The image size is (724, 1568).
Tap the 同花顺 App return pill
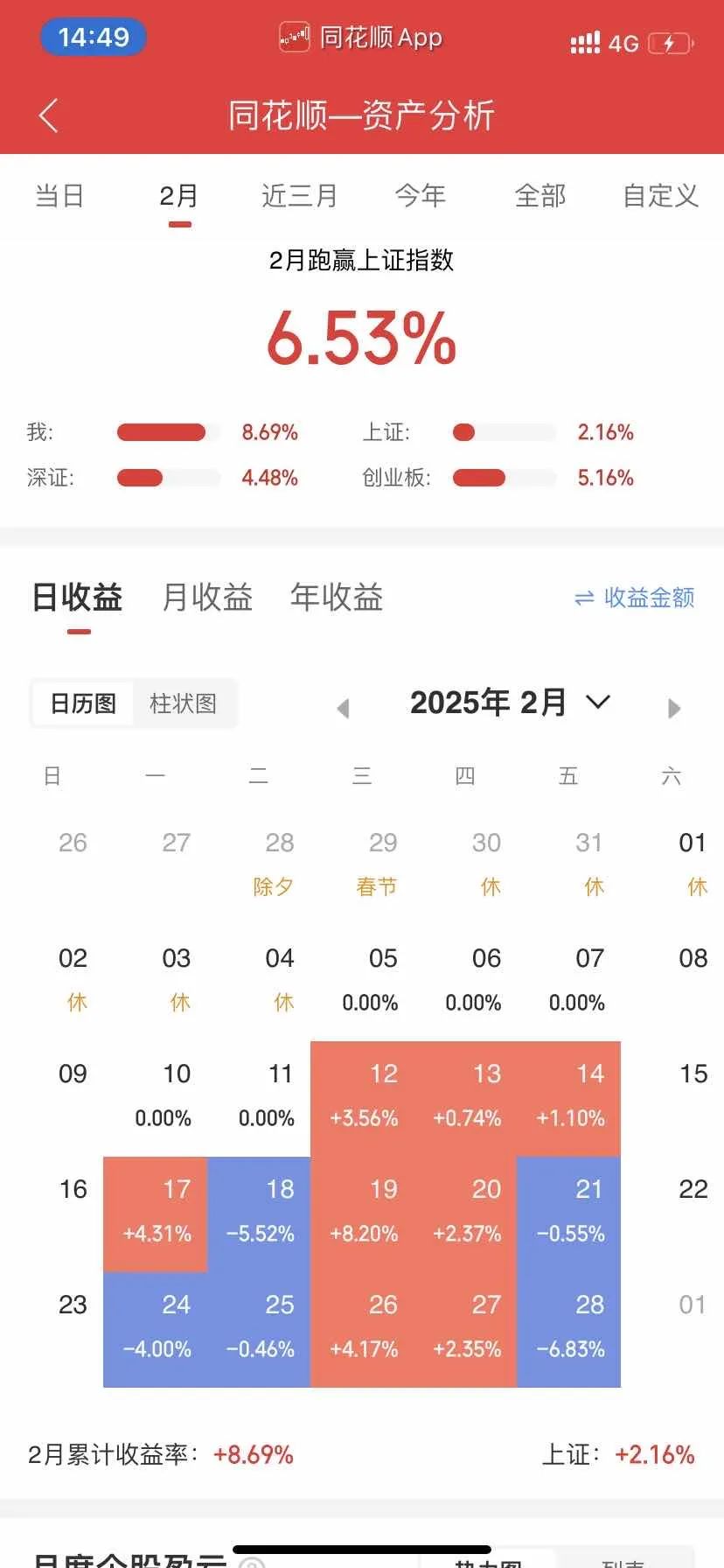pos(361,38)
